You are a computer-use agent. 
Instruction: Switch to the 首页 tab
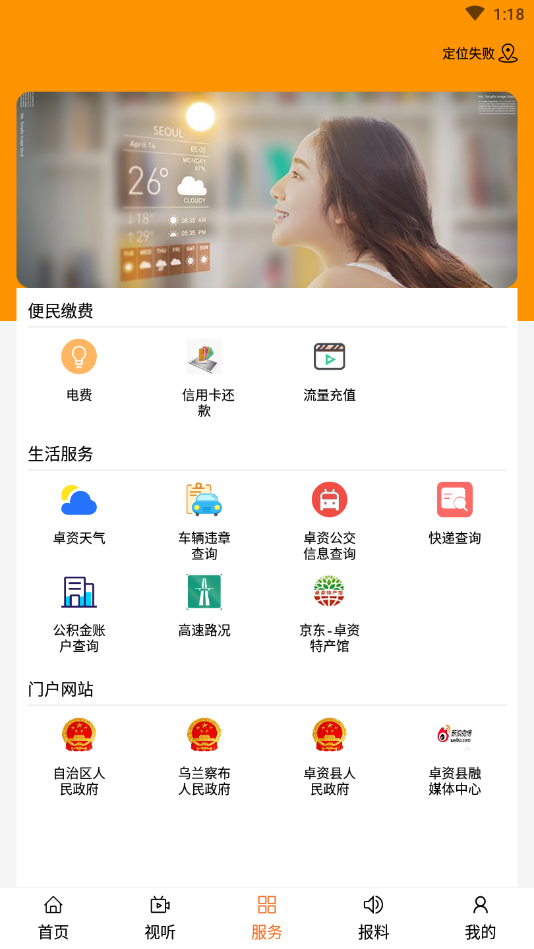point(53,918)
